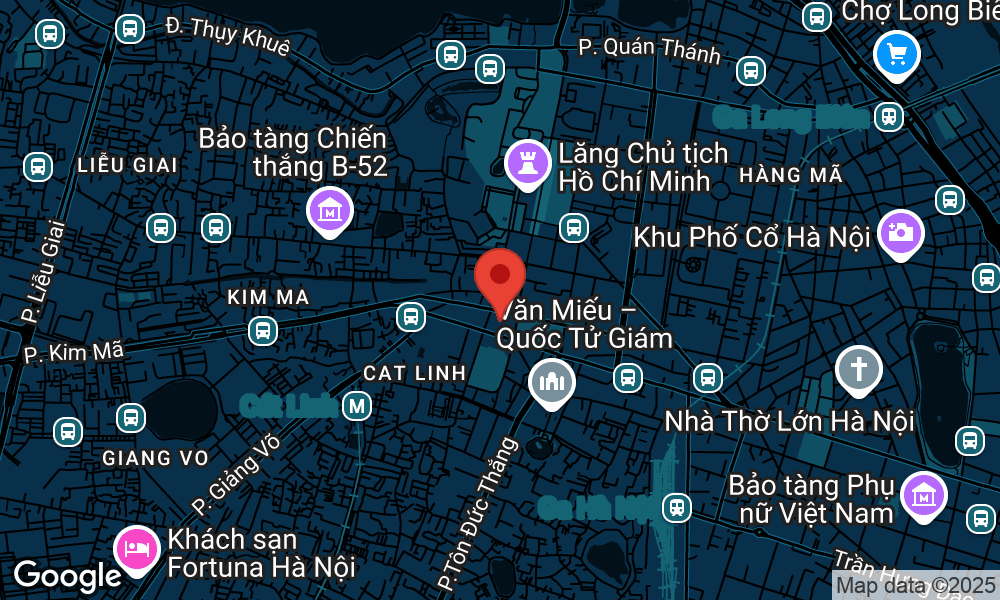The width and height of the screenshot is (1000, 600).
Task: Select the Cát Linh metro station icon
Action: [356, 406]
